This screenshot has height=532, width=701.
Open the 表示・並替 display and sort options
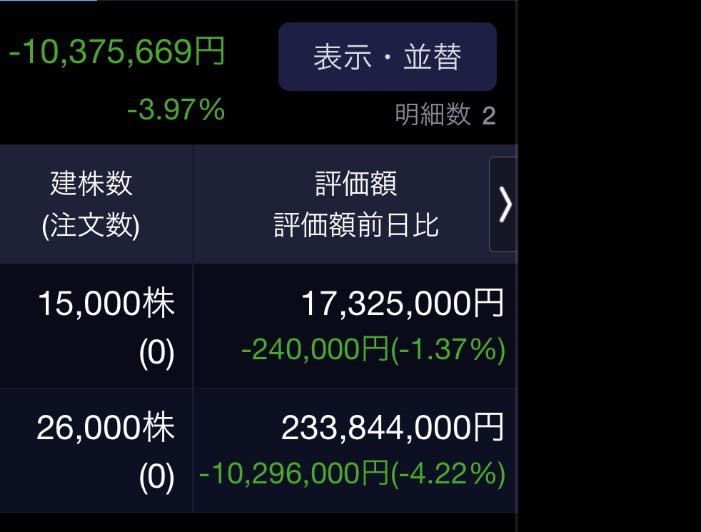(387, 57)
